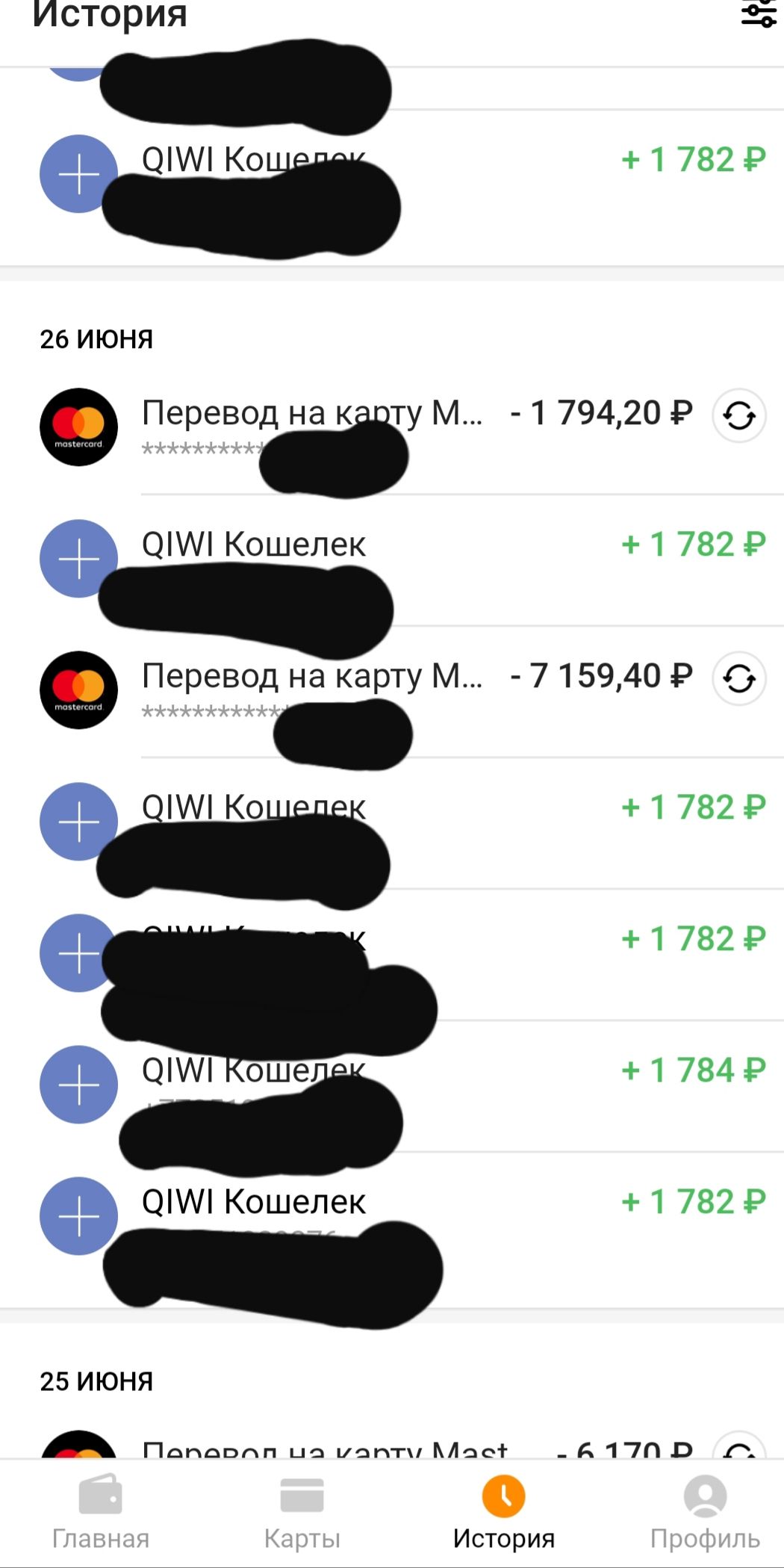Open the history filter settings icon
This screenshot has width=784, height=1568.
(x=759, y=13)
